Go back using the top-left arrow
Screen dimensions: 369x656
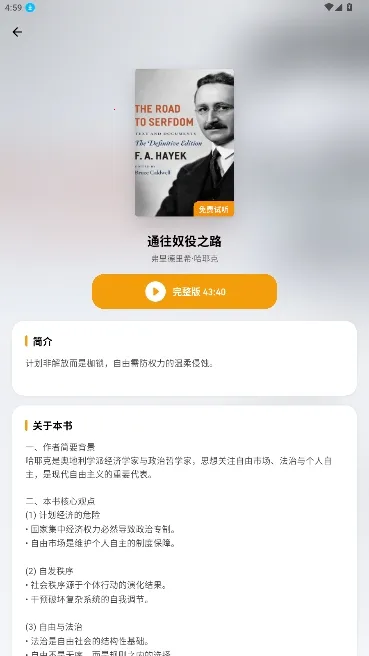coord(17,32)
